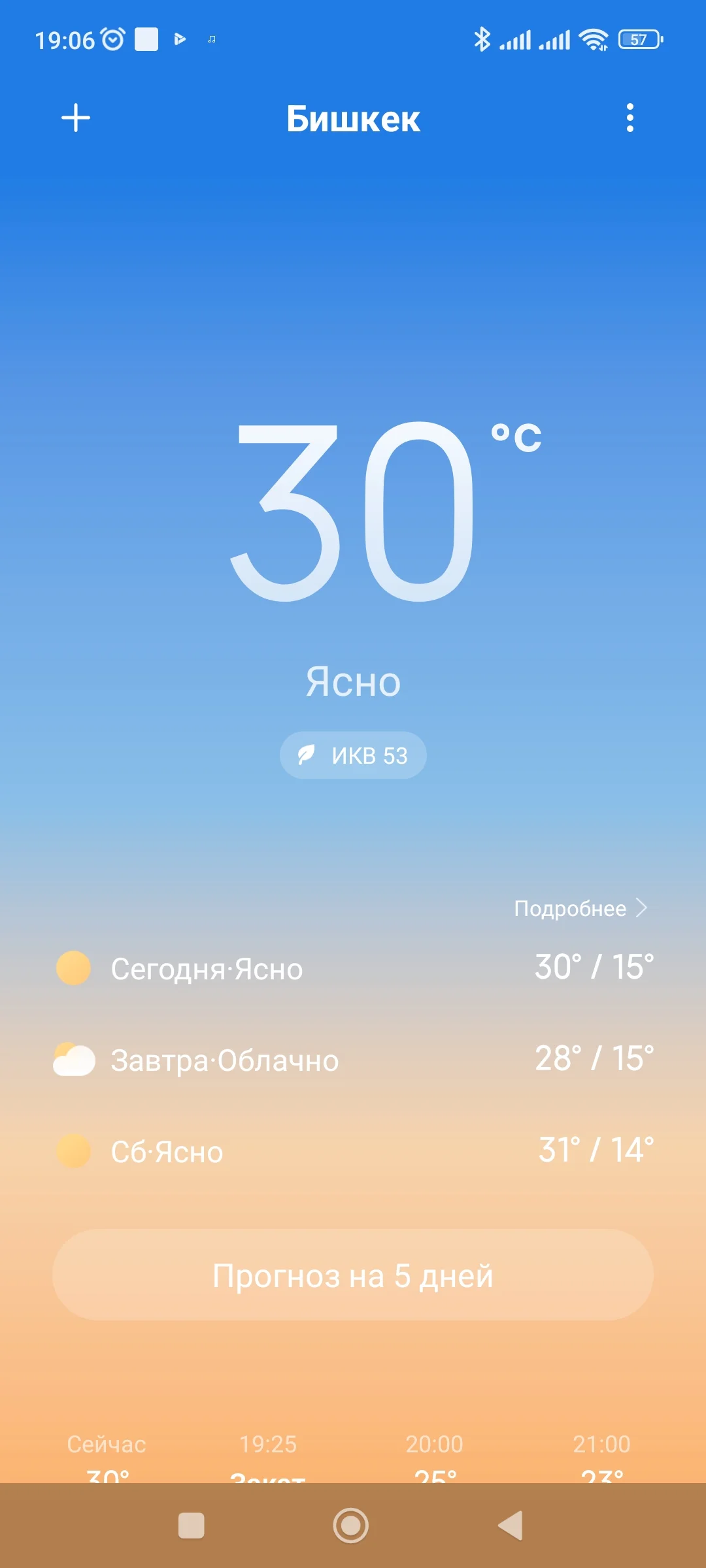This screenshot has height=1568, width=706.
Task: Tap the Бишкек city title
Action: coord(352,118)
